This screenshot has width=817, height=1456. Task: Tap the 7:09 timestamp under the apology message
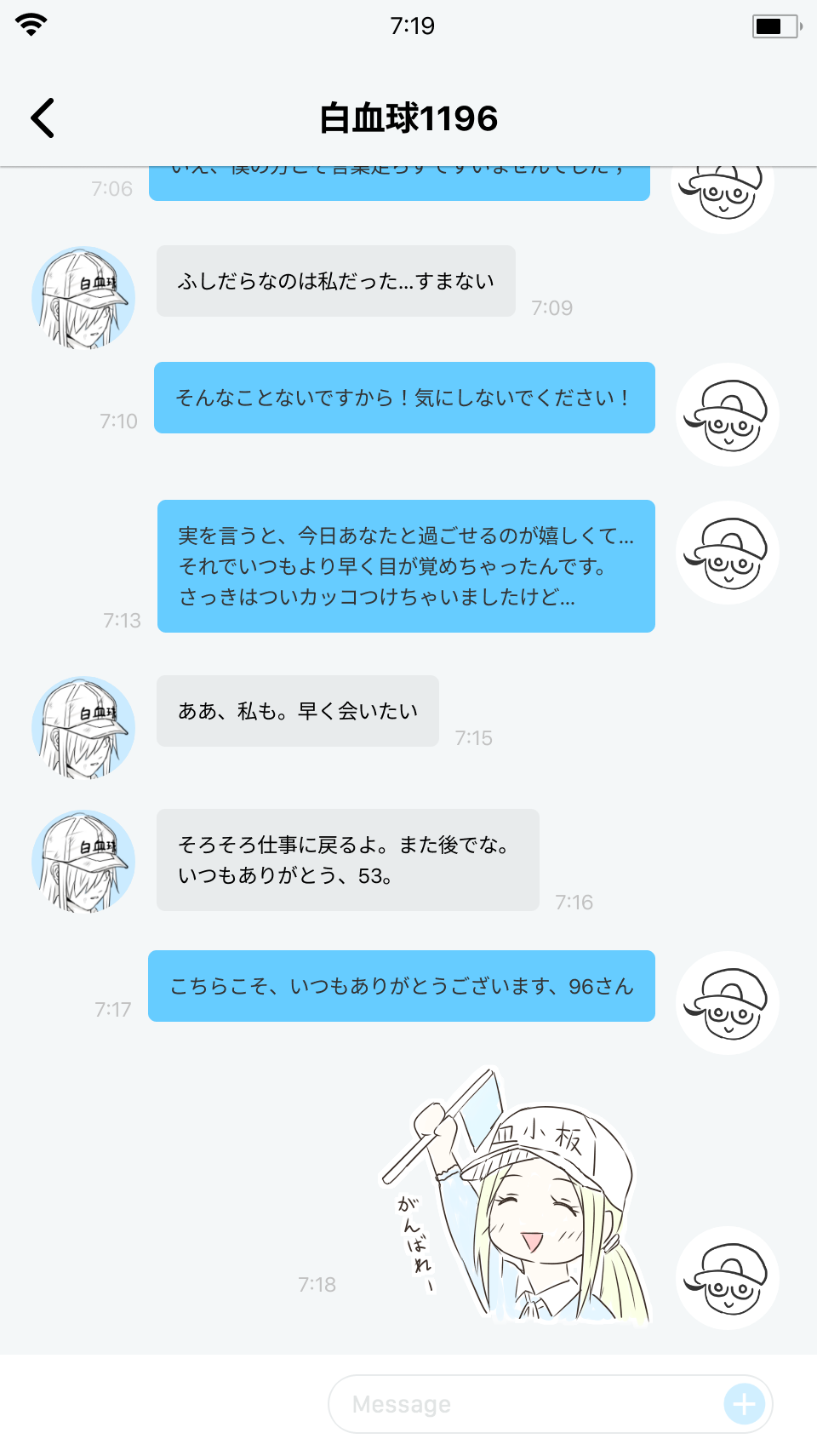tap(552, 308)
